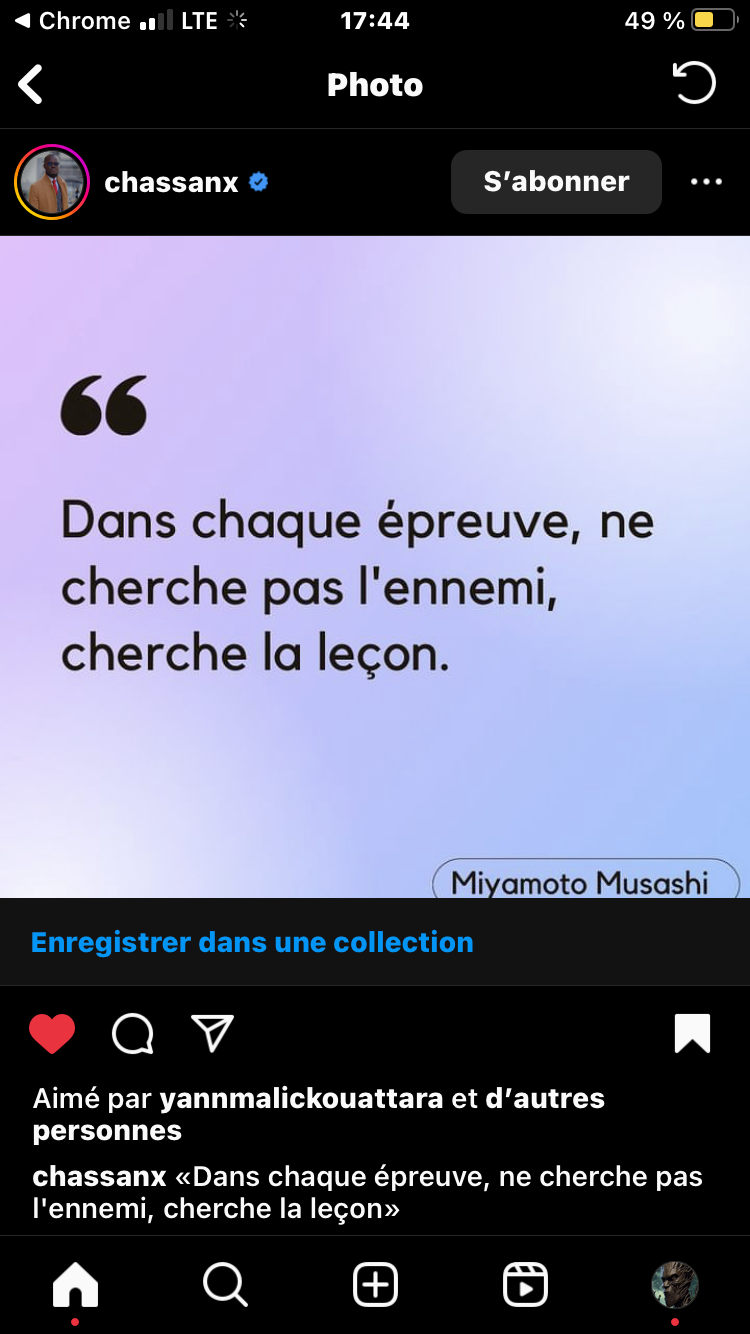Screen dimensions: 750x1334
Task: Open the three-dot overflow menu
Action: pyautogui.click(x=706, y=182)
